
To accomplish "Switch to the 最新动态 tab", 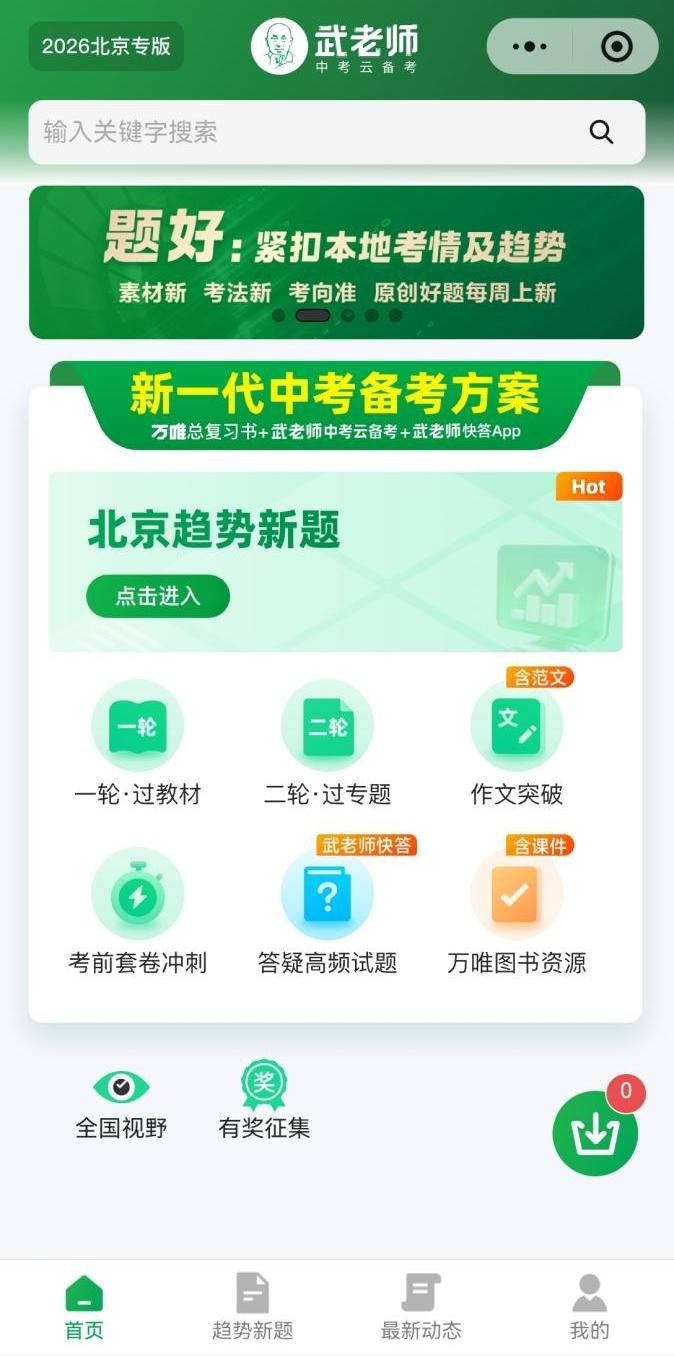I will pos(421,1307).
